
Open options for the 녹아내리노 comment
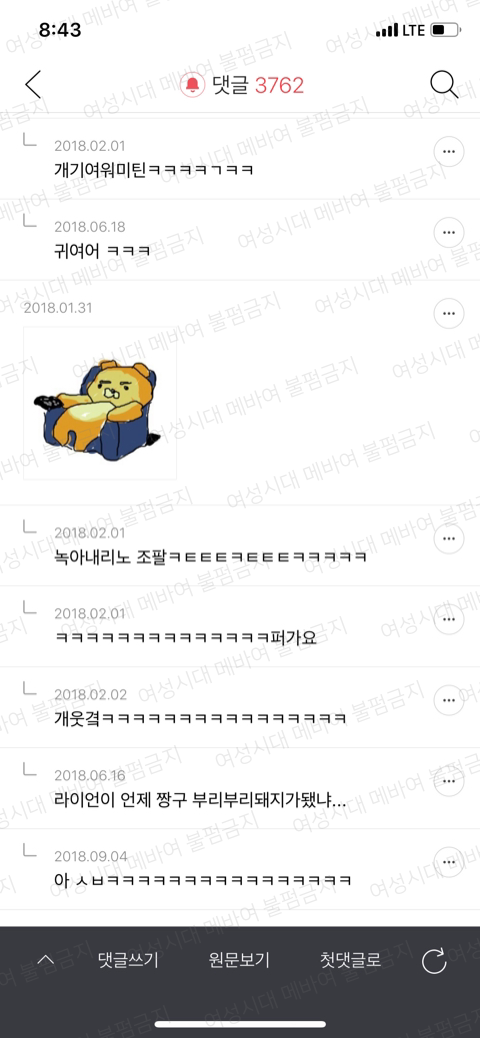(x=449, y=538)
